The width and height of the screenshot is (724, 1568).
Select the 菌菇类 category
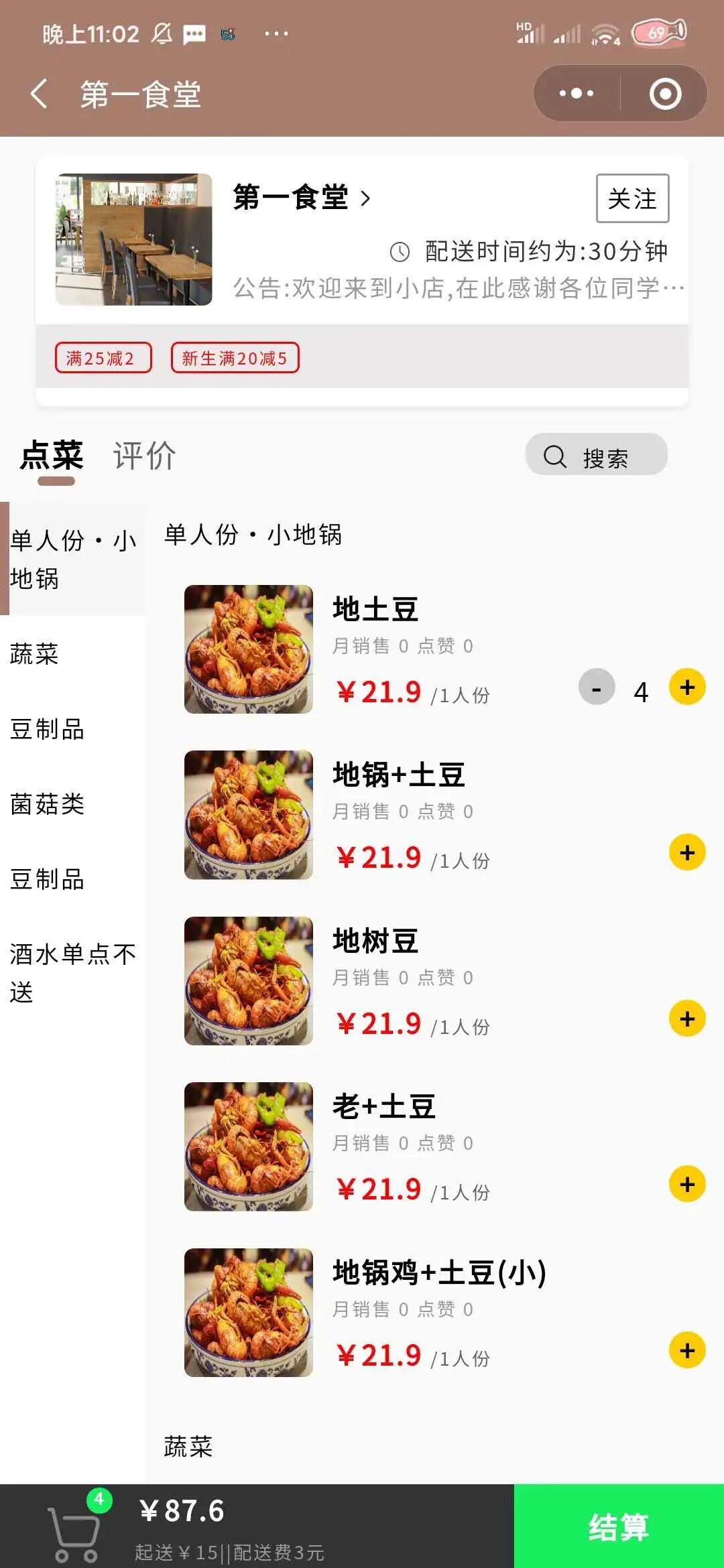point(47,804)
